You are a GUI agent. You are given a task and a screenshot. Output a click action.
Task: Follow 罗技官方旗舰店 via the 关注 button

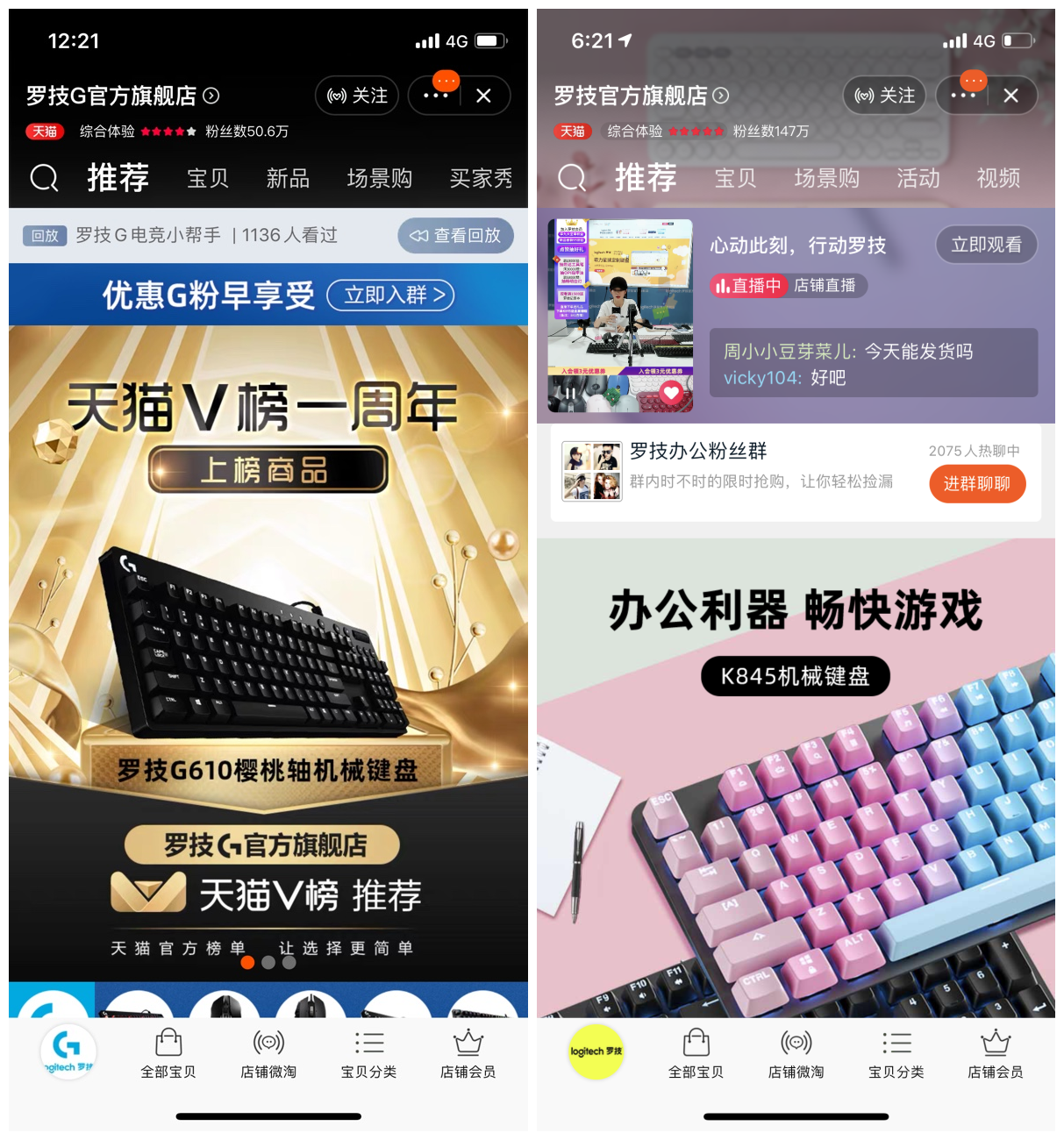pos(884,96)
